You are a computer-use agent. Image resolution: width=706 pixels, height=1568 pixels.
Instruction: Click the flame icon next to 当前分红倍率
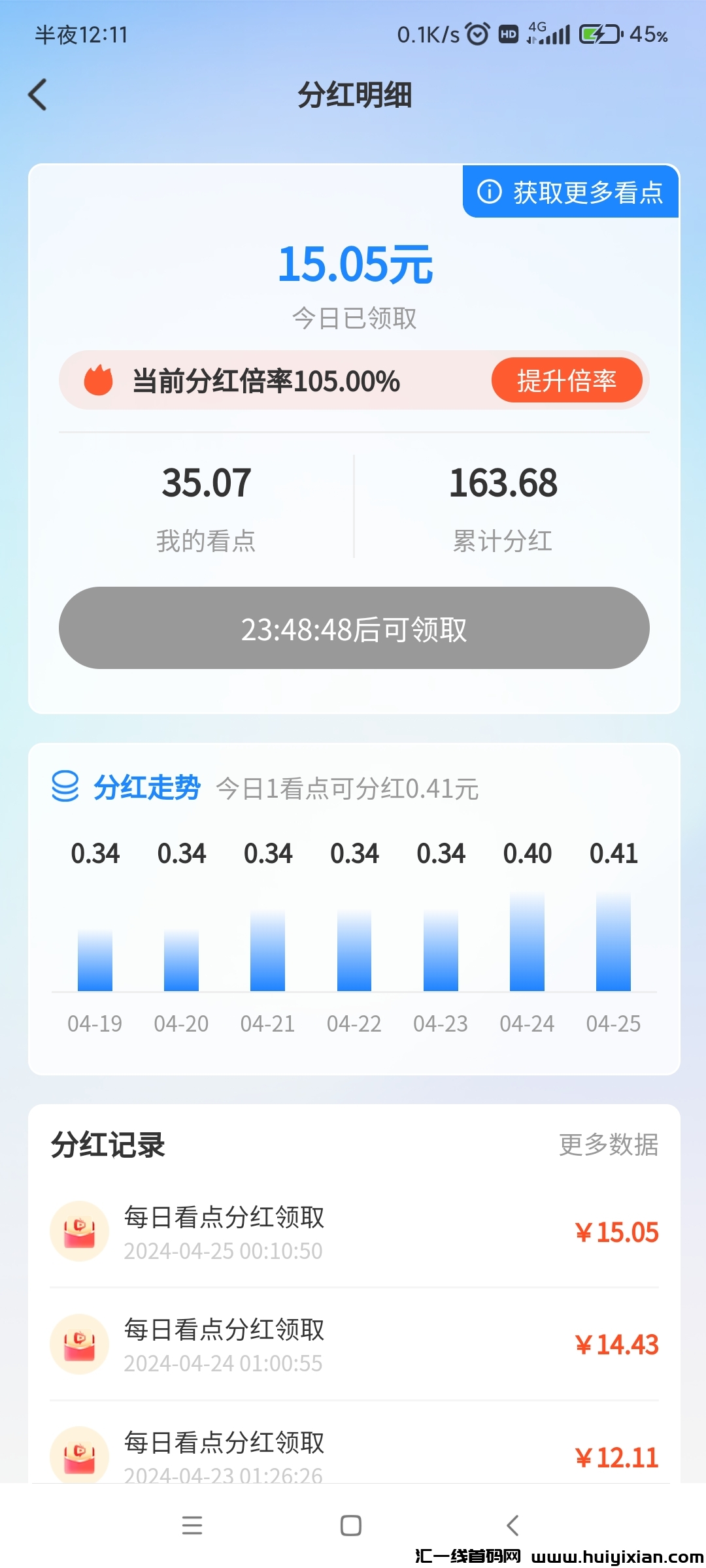point(99,380)
